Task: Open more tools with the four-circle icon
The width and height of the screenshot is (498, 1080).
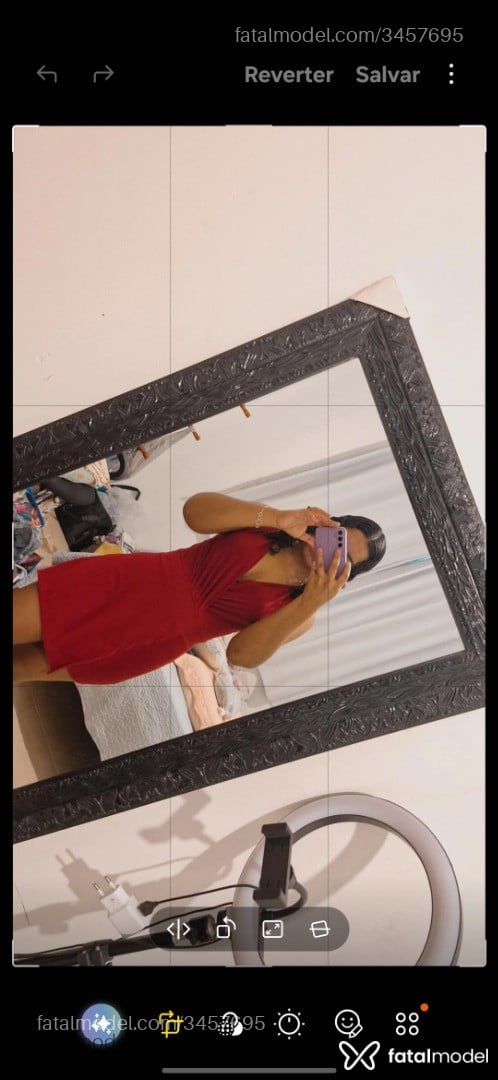Action: 407,1024
